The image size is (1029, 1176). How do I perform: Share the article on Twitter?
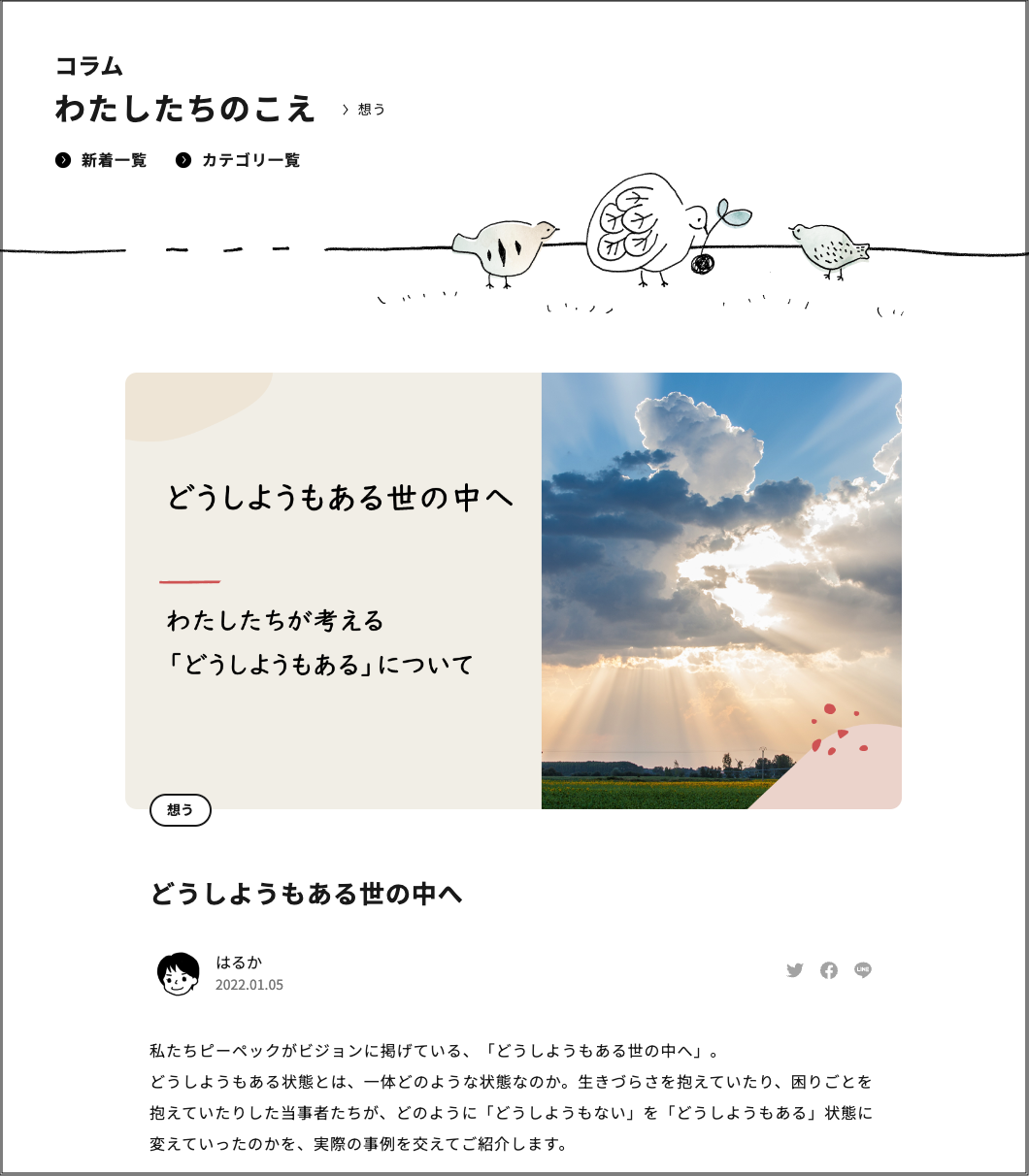tap(795, 970)
